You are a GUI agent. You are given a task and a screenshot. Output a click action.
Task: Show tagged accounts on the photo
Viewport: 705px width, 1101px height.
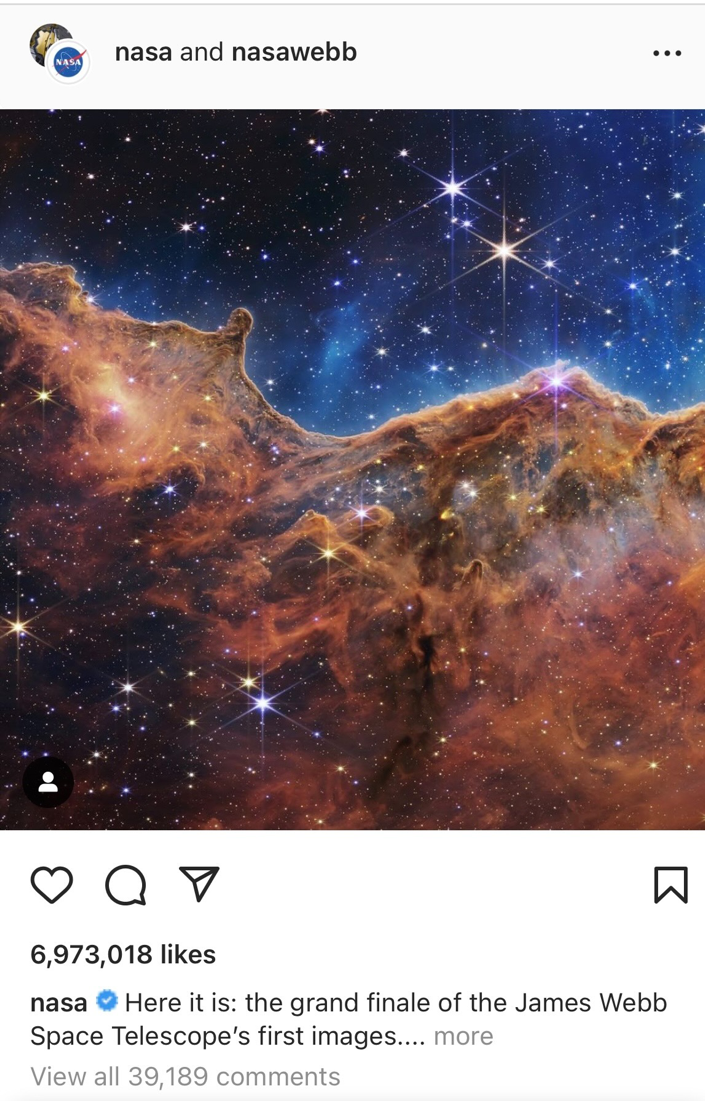[48, 782]
